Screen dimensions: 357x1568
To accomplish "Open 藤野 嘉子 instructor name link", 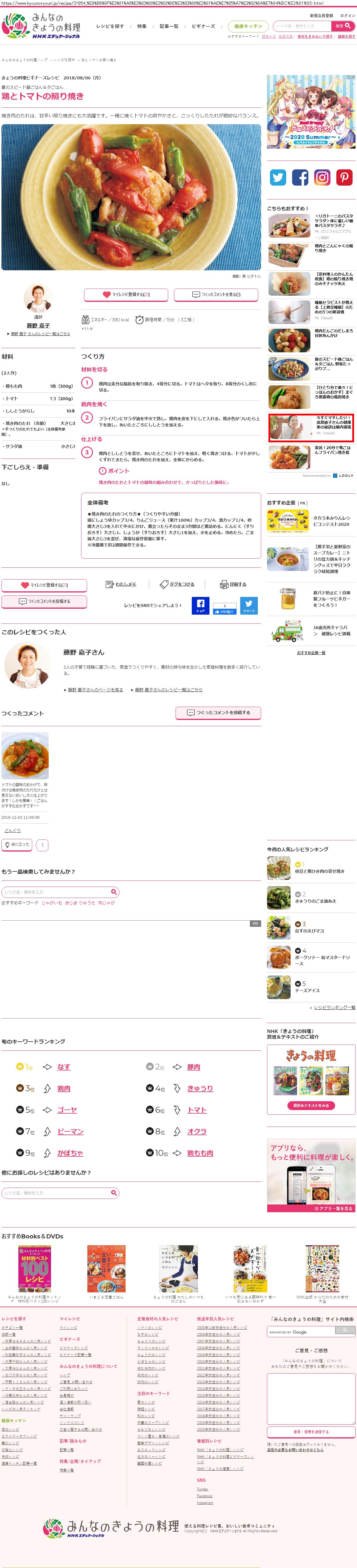I will [38, 326].
